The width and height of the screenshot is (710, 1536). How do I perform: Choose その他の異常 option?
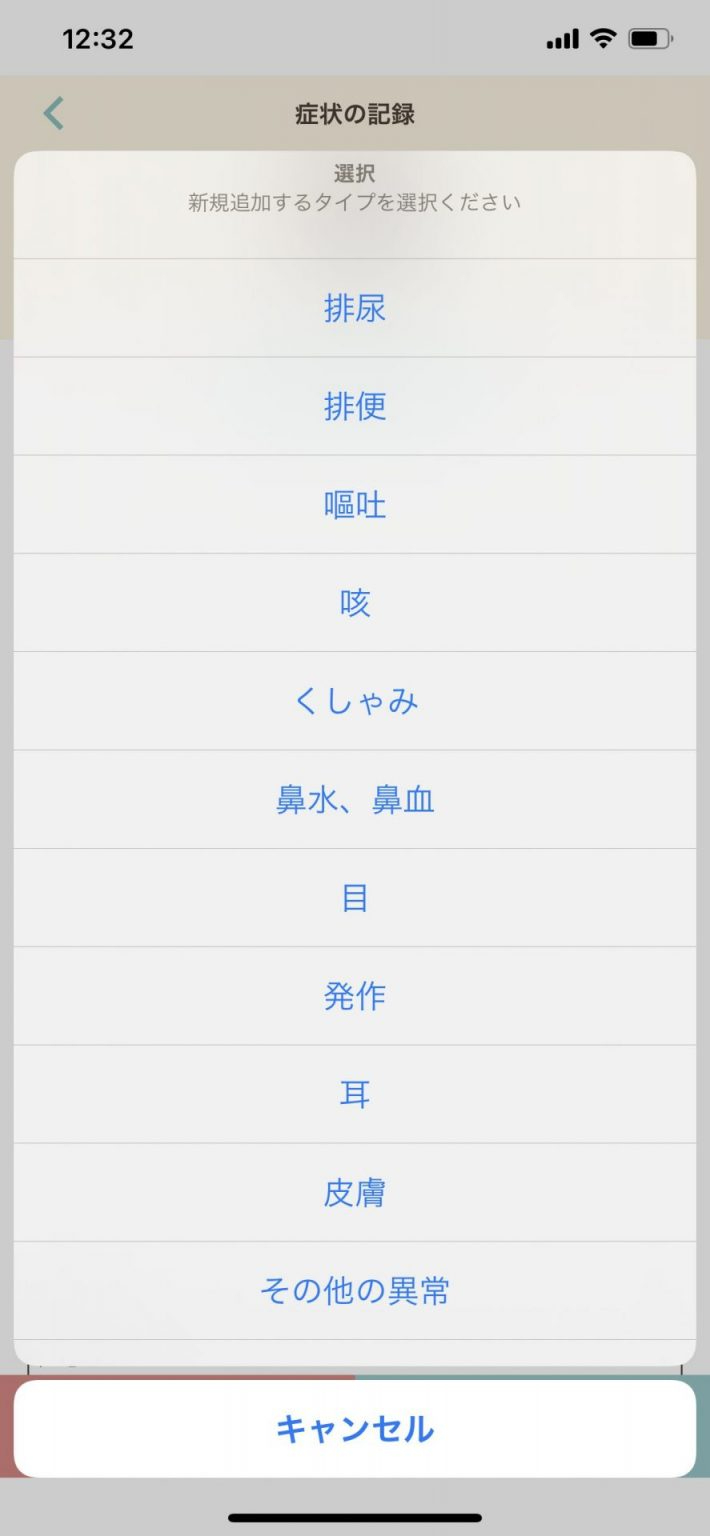coord(355,1290)
